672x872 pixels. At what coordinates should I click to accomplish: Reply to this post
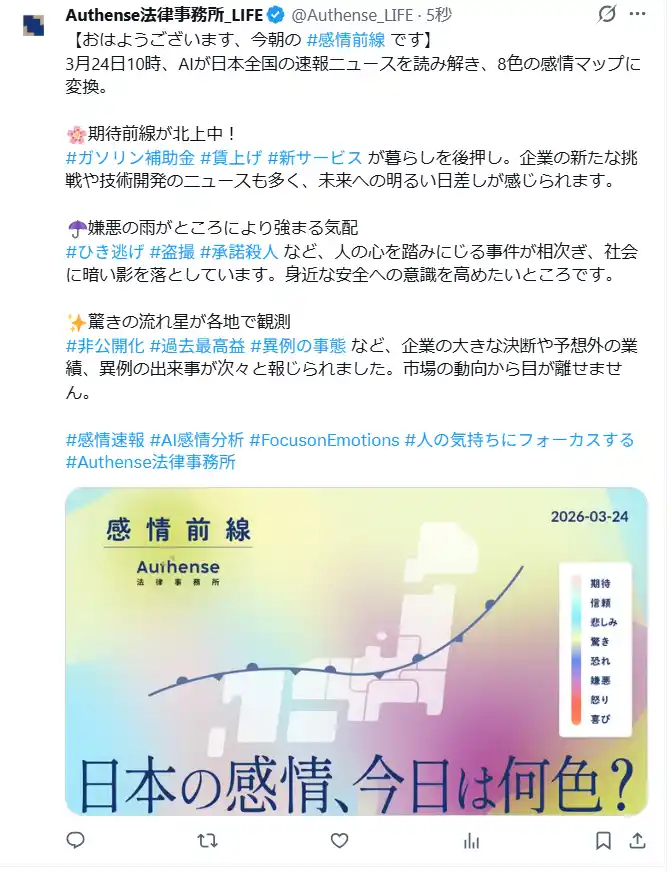pos(75,841)
